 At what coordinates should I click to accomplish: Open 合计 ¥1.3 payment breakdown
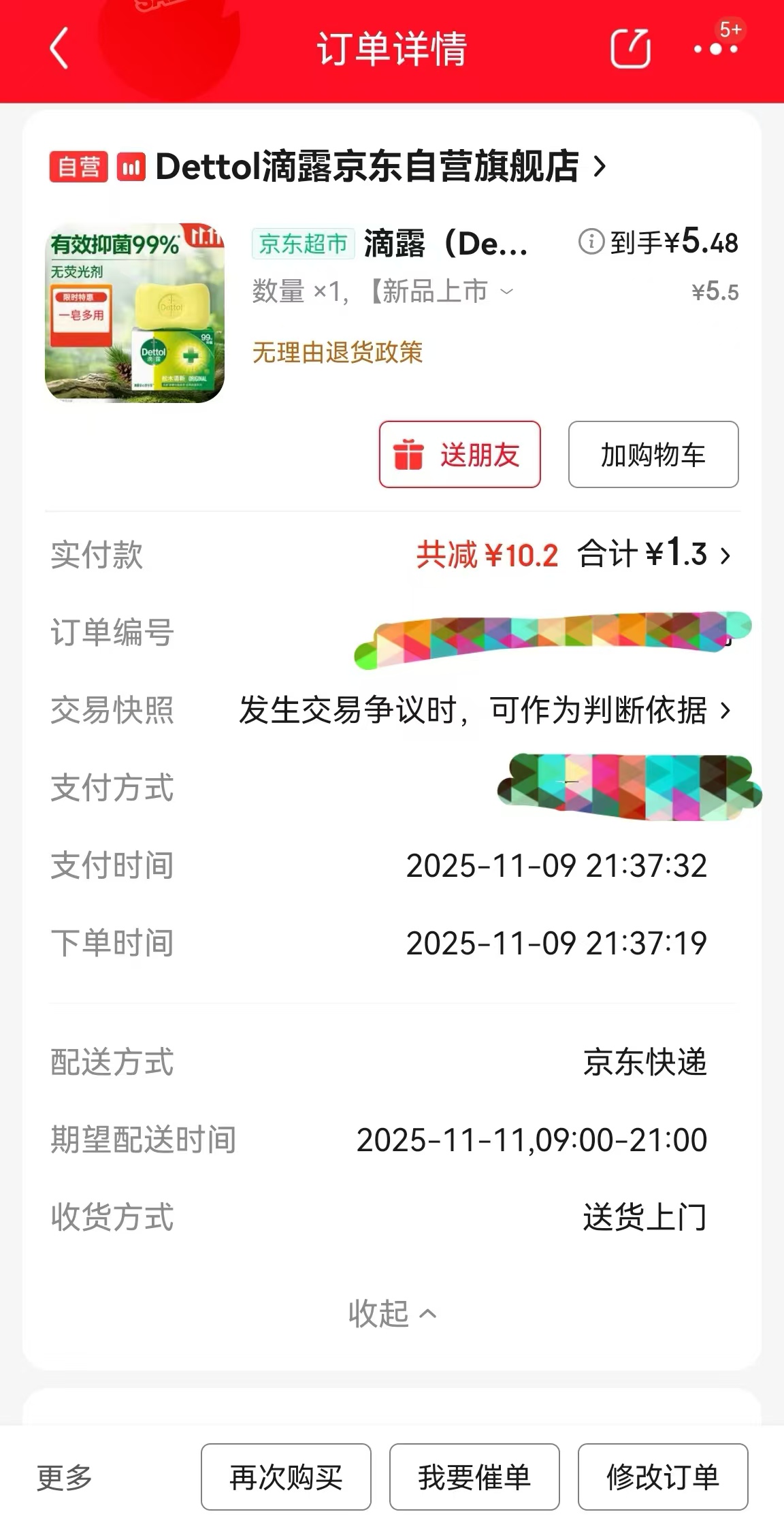click(x=653, y=554)
